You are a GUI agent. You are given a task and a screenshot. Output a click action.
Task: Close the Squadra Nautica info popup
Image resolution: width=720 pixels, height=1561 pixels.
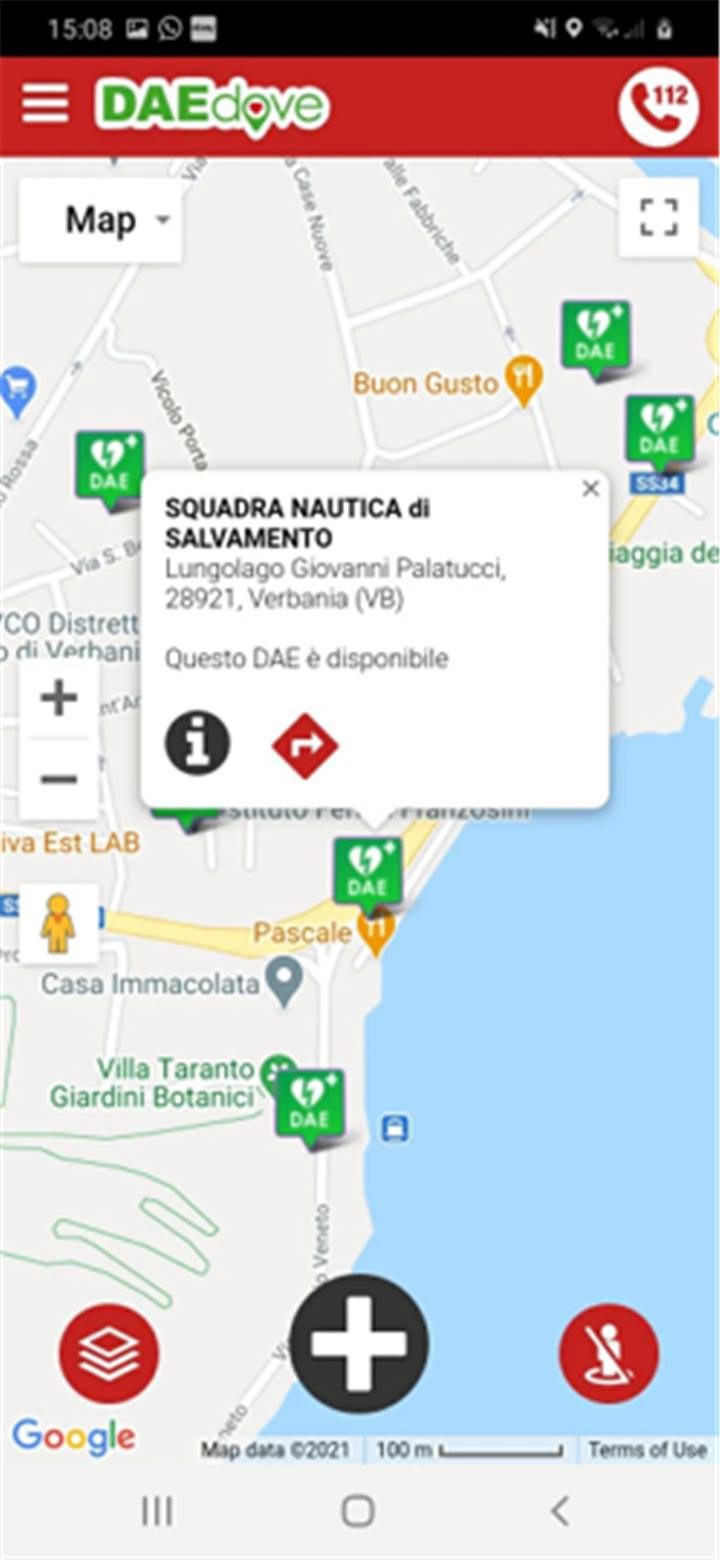coord(591,489)
